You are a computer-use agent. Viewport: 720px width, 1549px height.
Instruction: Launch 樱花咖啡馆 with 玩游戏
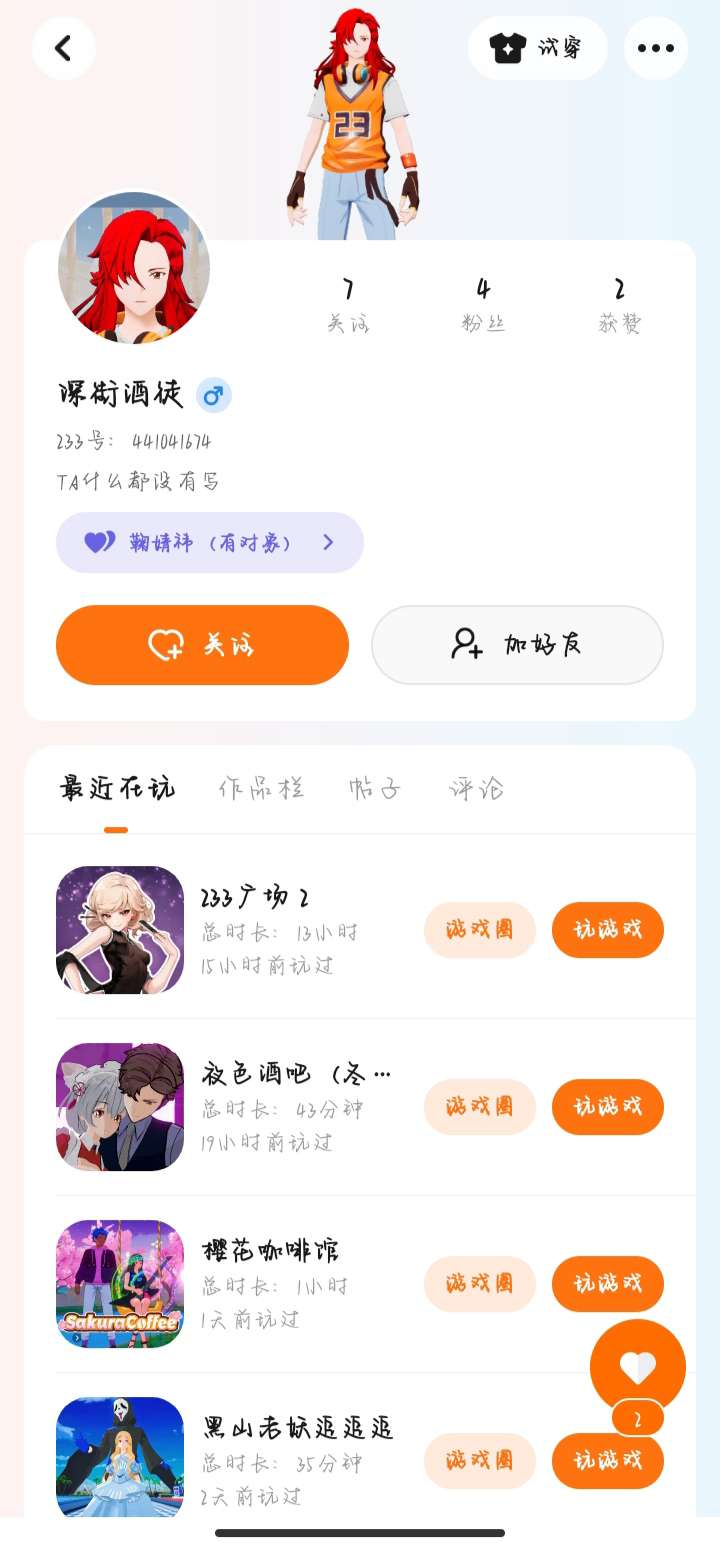point(607,1284)
